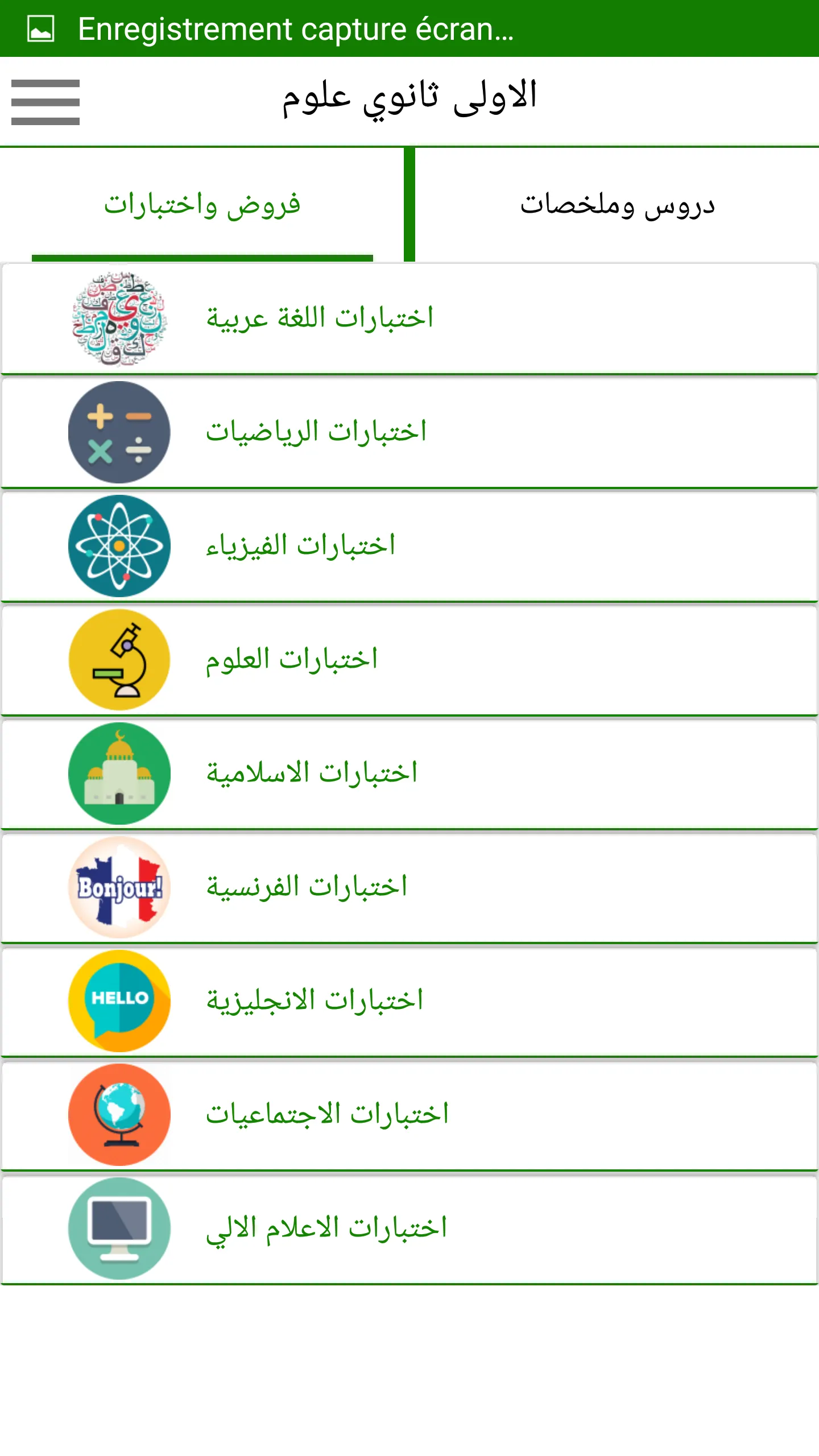
Task: Open the hamburger drawer menu
Action: pyautogui.click(x=45, y=102)
